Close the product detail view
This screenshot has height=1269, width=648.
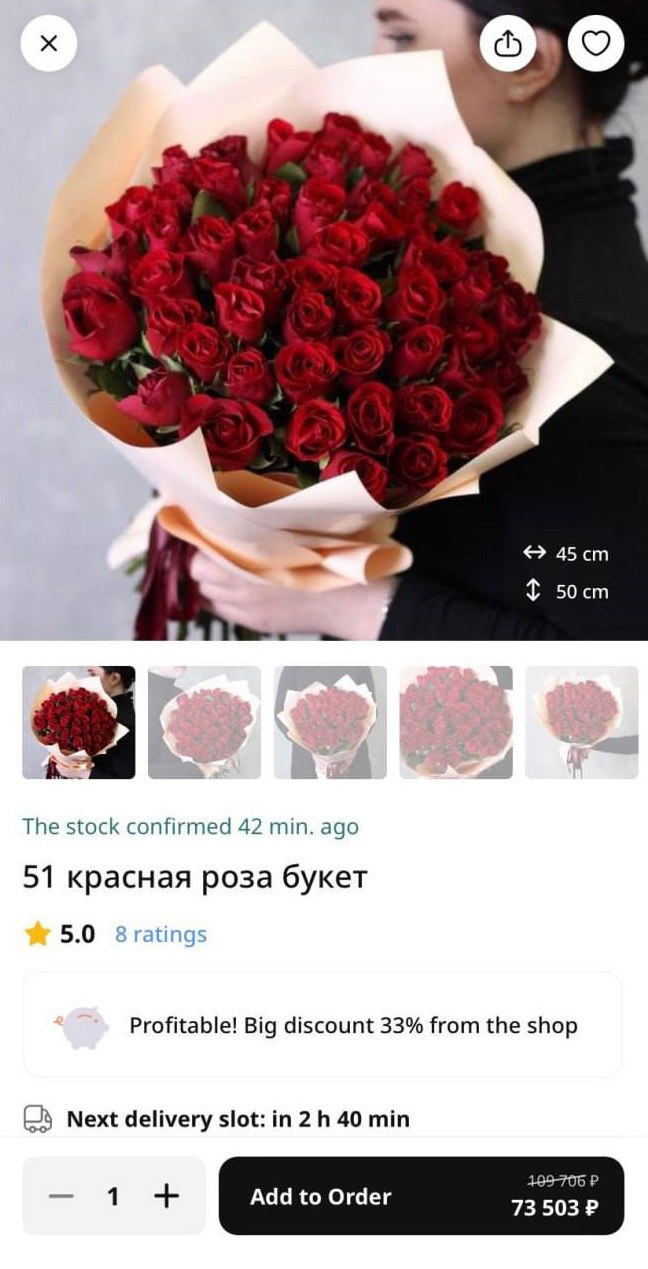pos(48,44)
